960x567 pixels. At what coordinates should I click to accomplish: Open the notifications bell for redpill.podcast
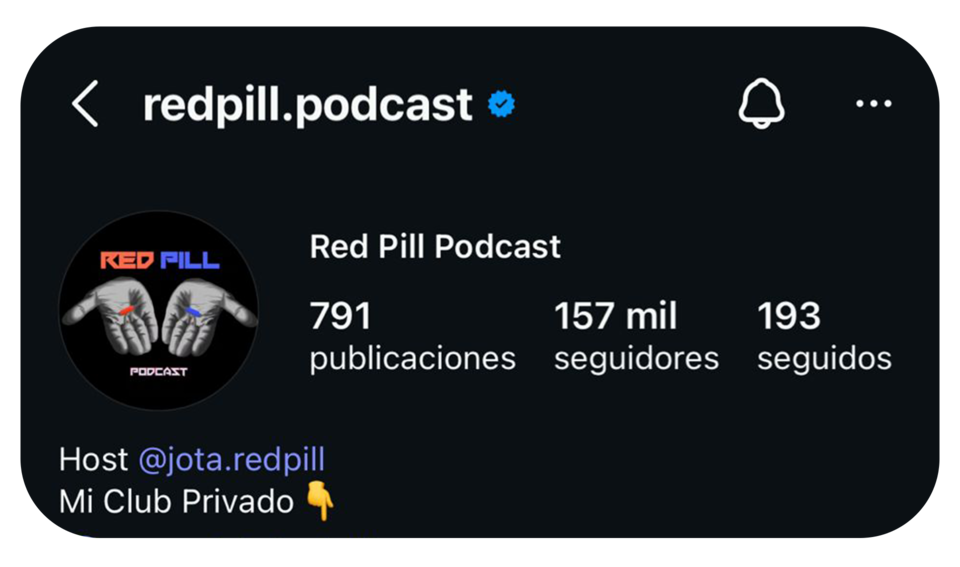coord(761,103)
